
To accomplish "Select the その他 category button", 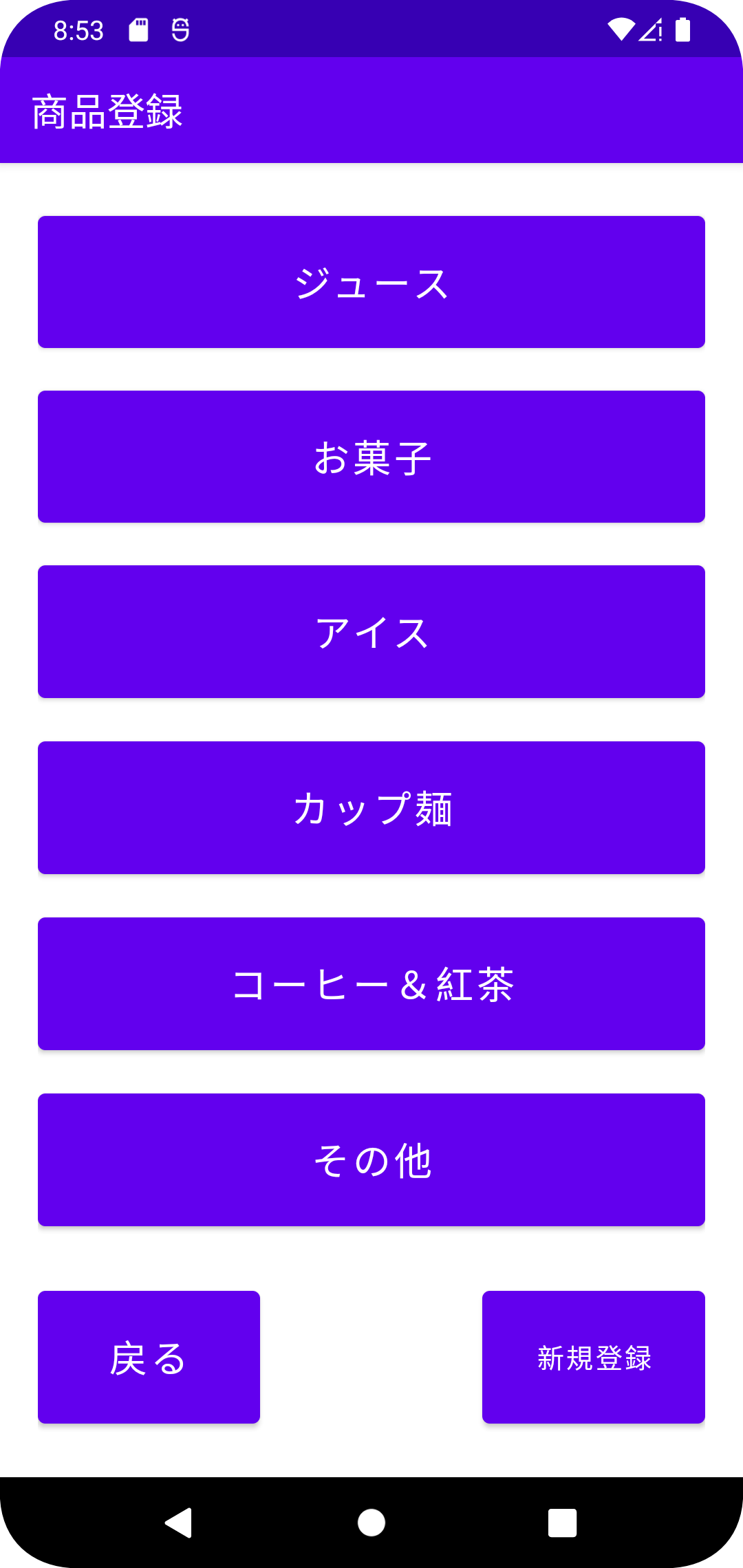I will [371, 1159].
